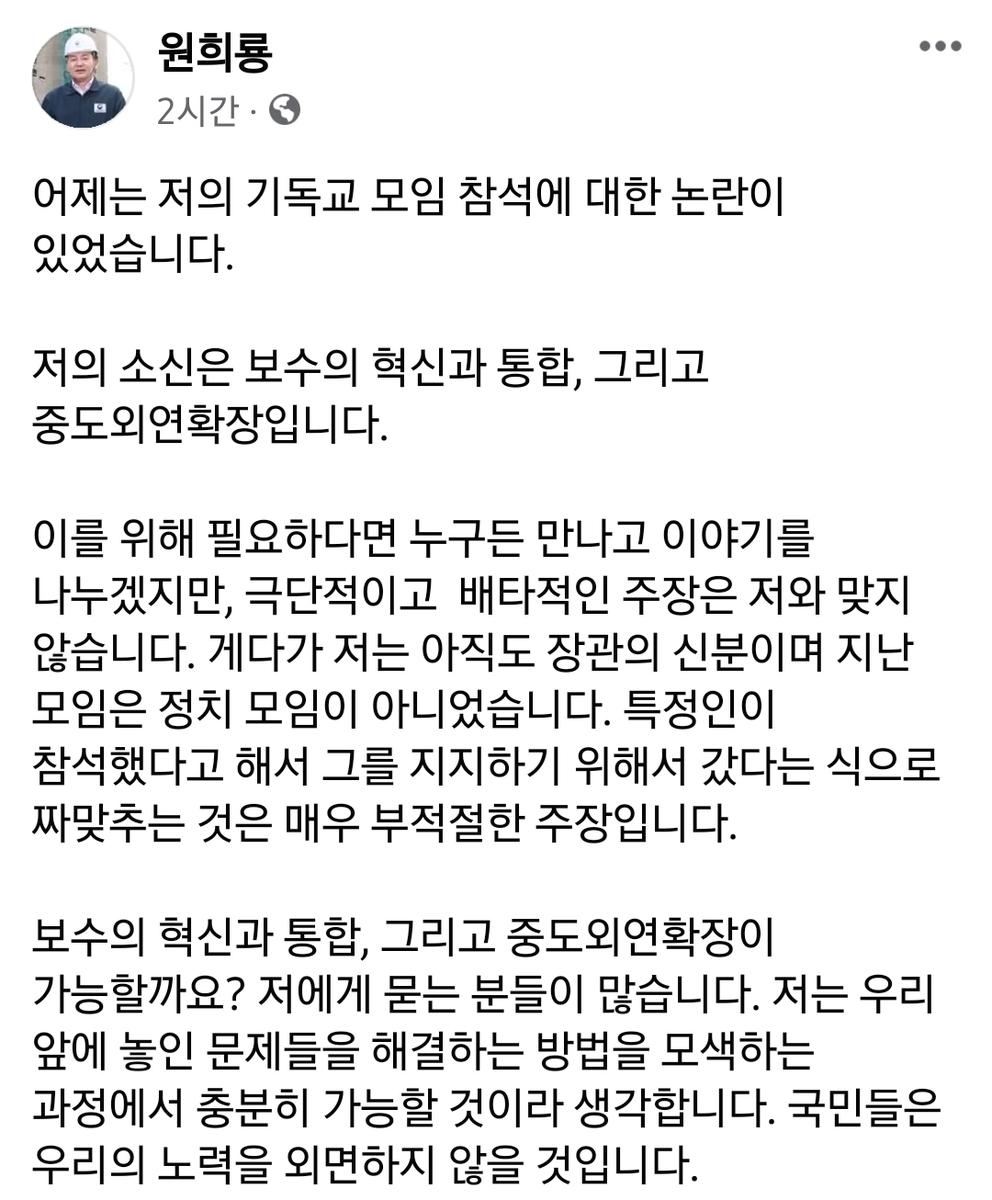992x1200 pixels.
Task: Open the post's three-dot overflow menu
Action: [940, 47]
